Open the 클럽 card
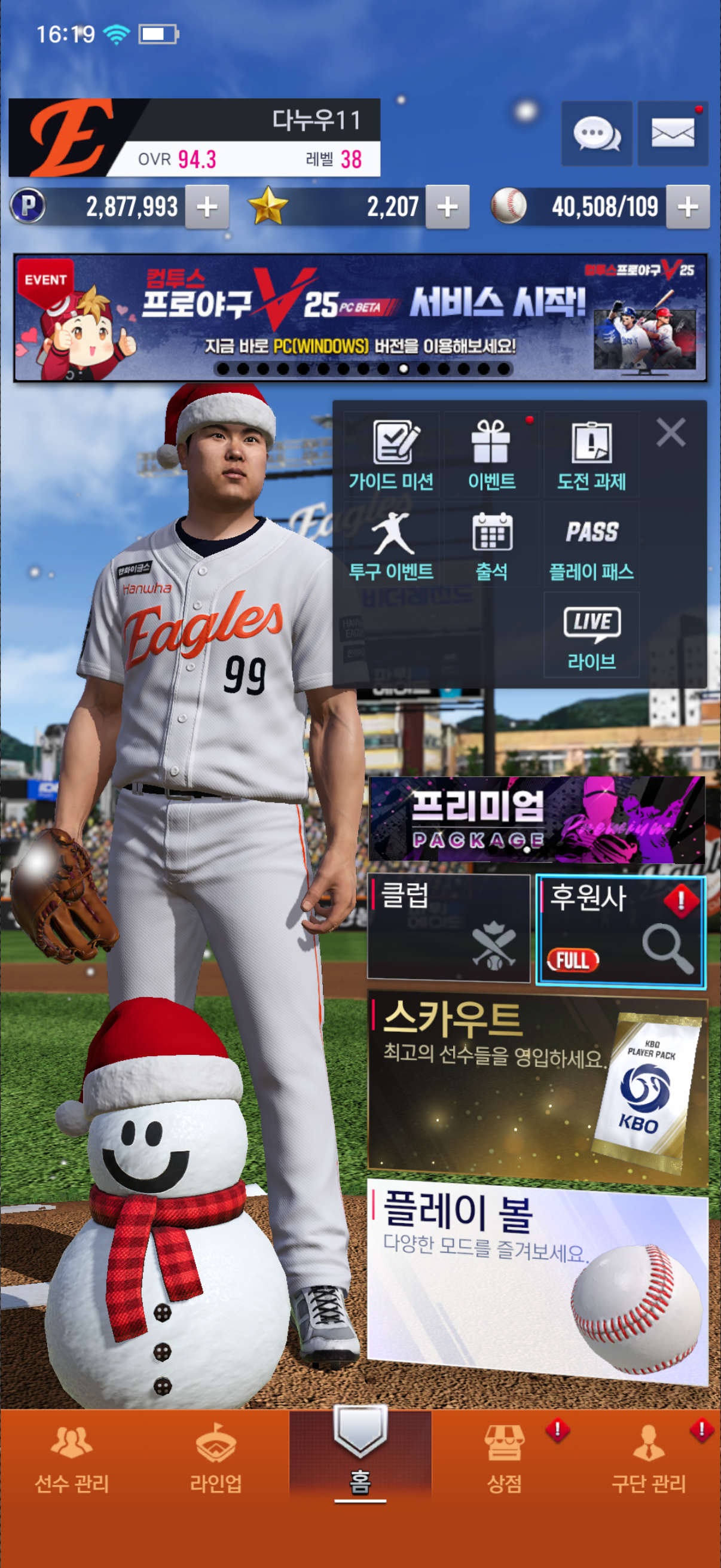721x1568 pixels. [x=449, y=927]
